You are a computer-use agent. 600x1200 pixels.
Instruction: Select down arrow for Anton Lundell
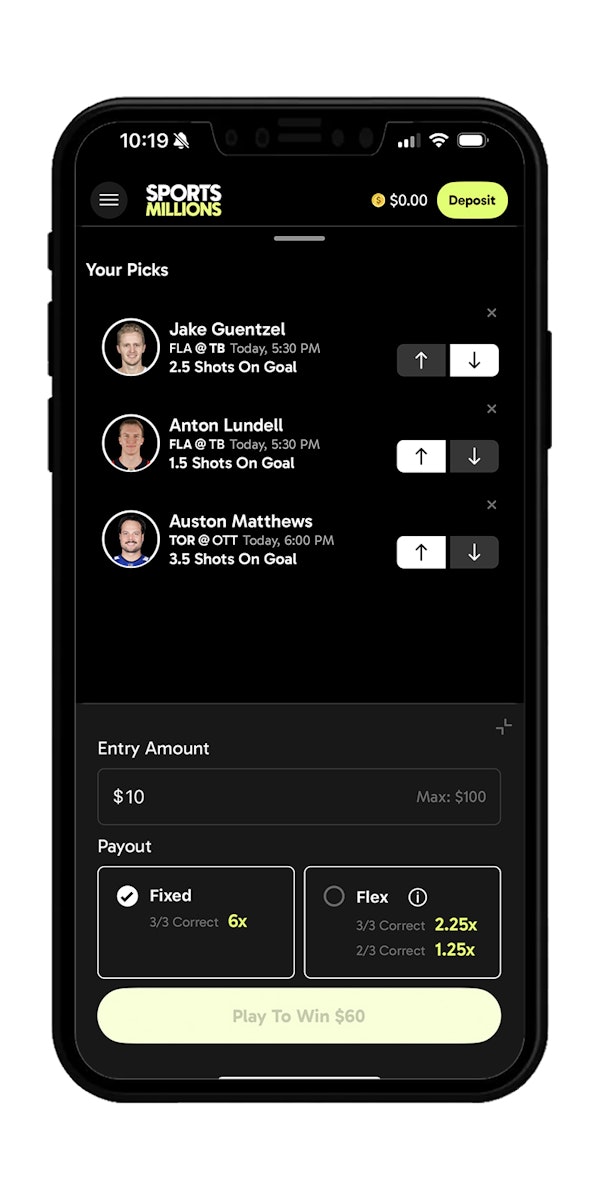474,456
